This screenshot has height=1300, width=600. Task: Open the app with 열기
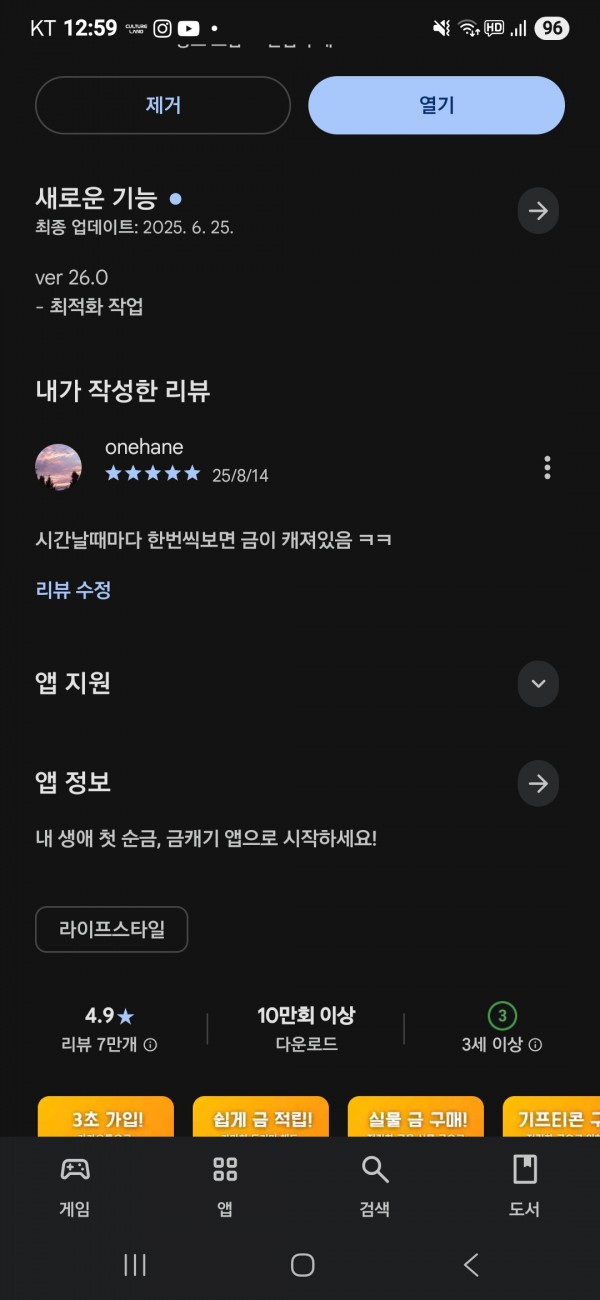[436, 105]
